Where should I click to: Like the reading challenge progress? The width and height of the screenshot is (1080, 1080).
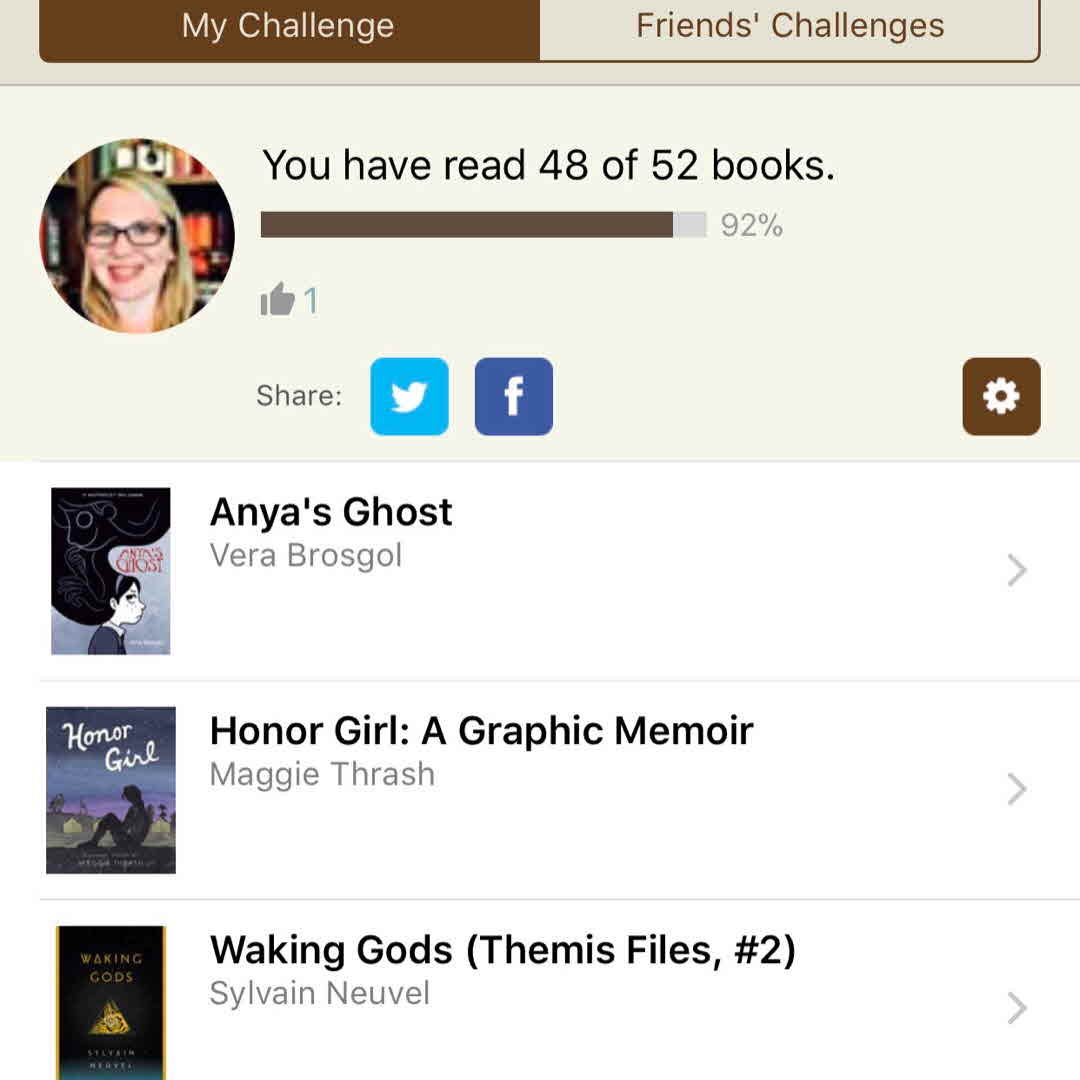pos(278,299)
